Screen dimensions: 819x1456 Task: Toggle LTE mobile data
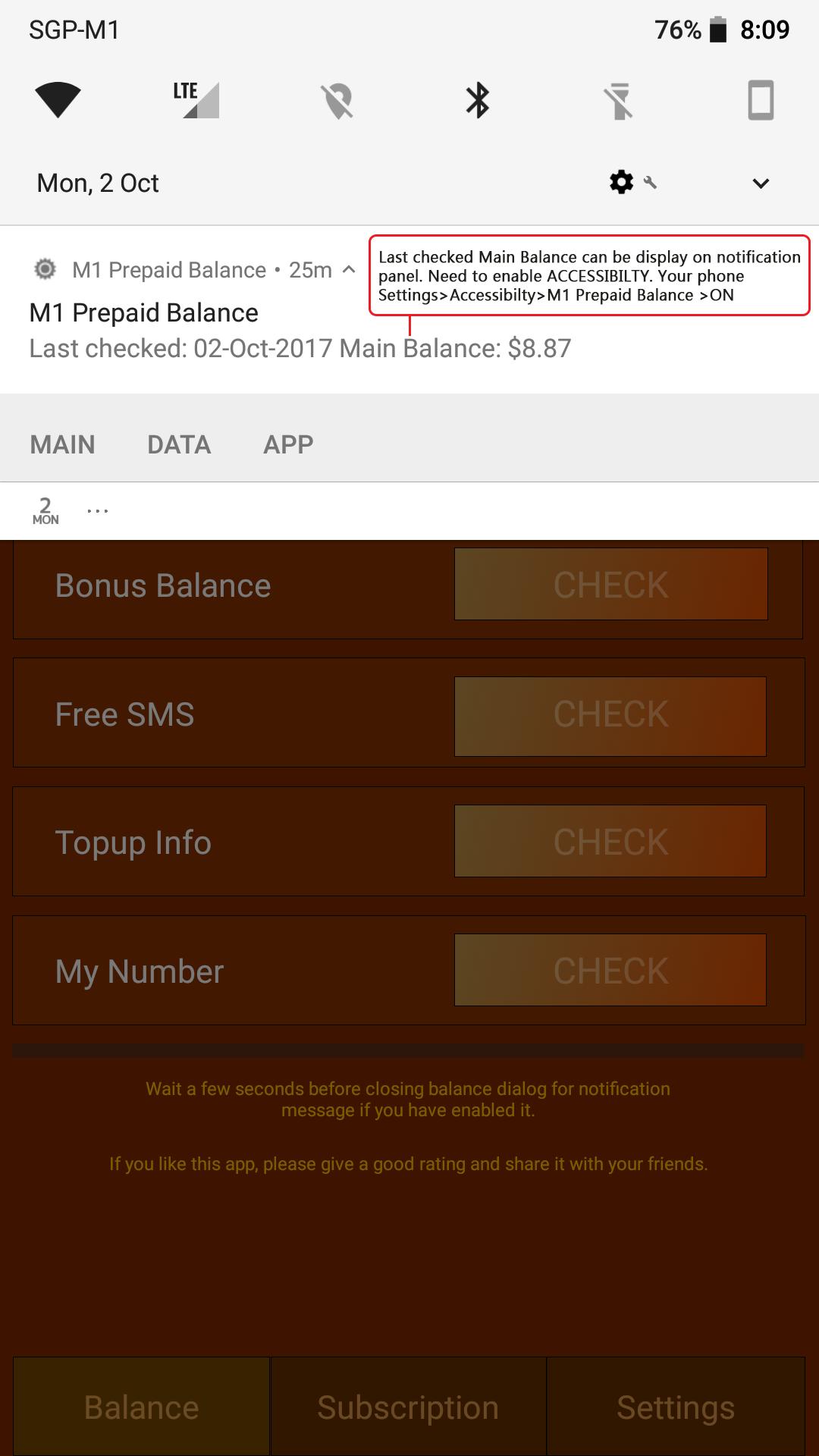(x=196, y=100)
